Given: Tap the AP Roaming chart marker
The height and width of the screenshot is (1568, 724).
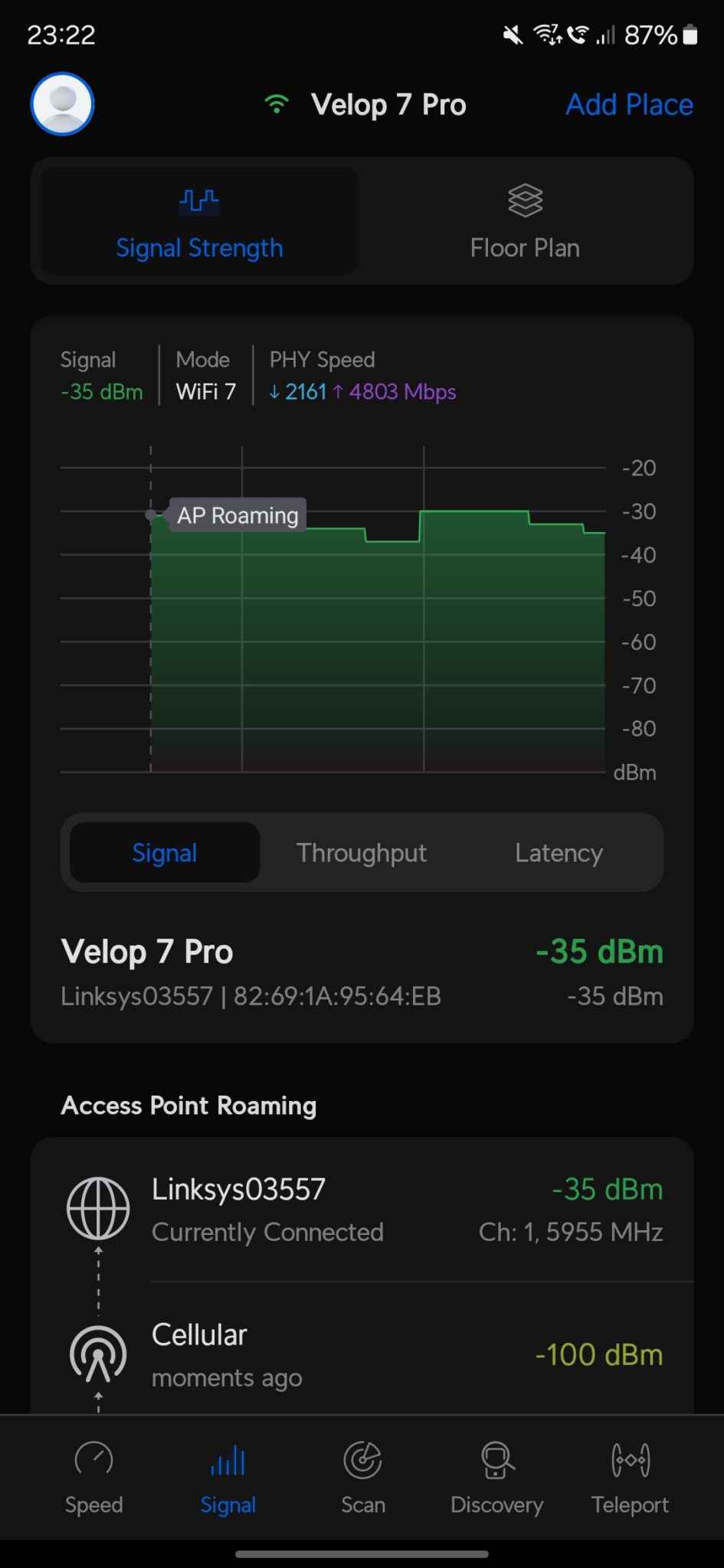Looking at the screenshot, I should click(238, 515).
